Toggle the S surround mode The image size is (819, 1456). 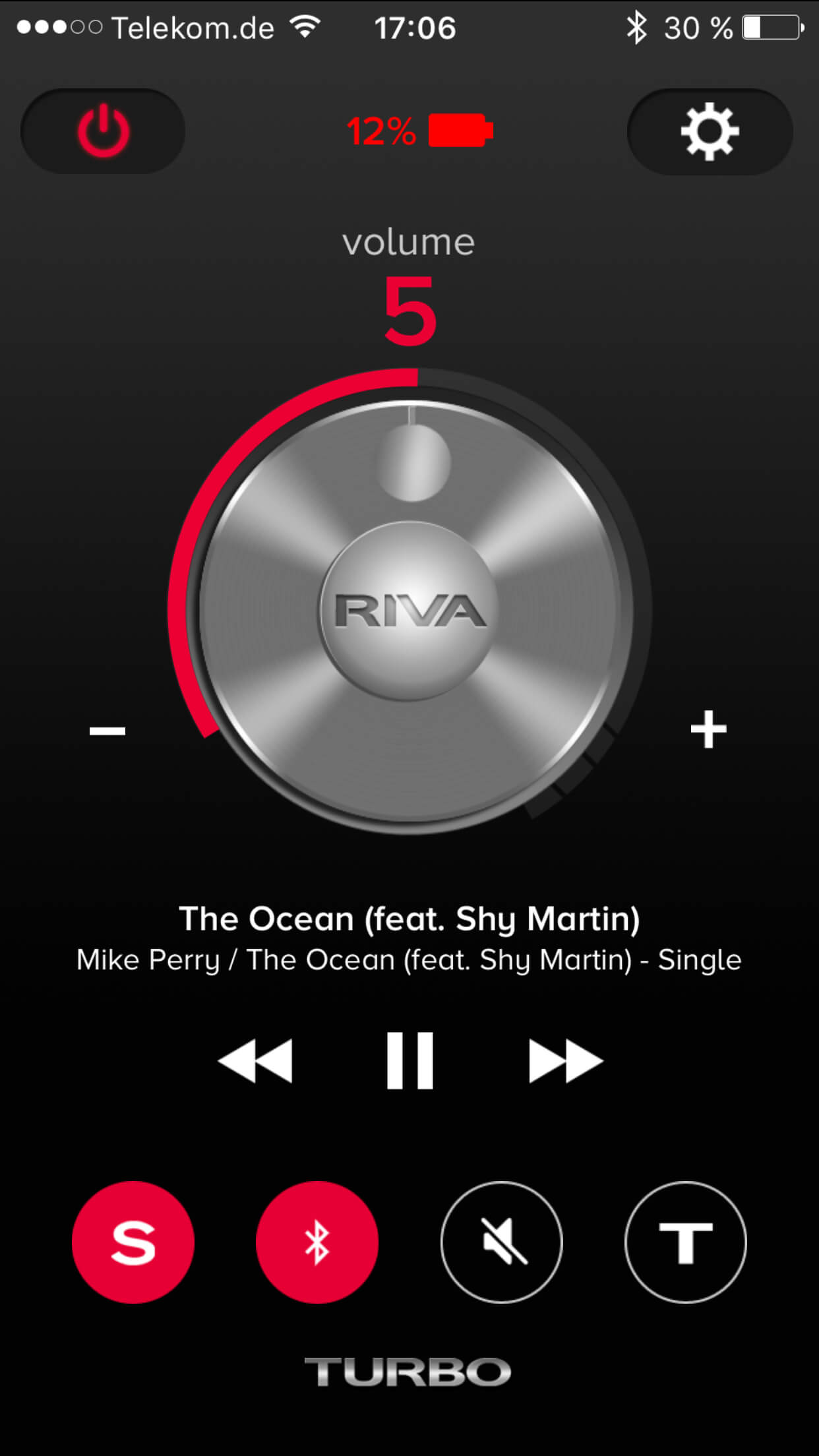[x=133, y=1242]
